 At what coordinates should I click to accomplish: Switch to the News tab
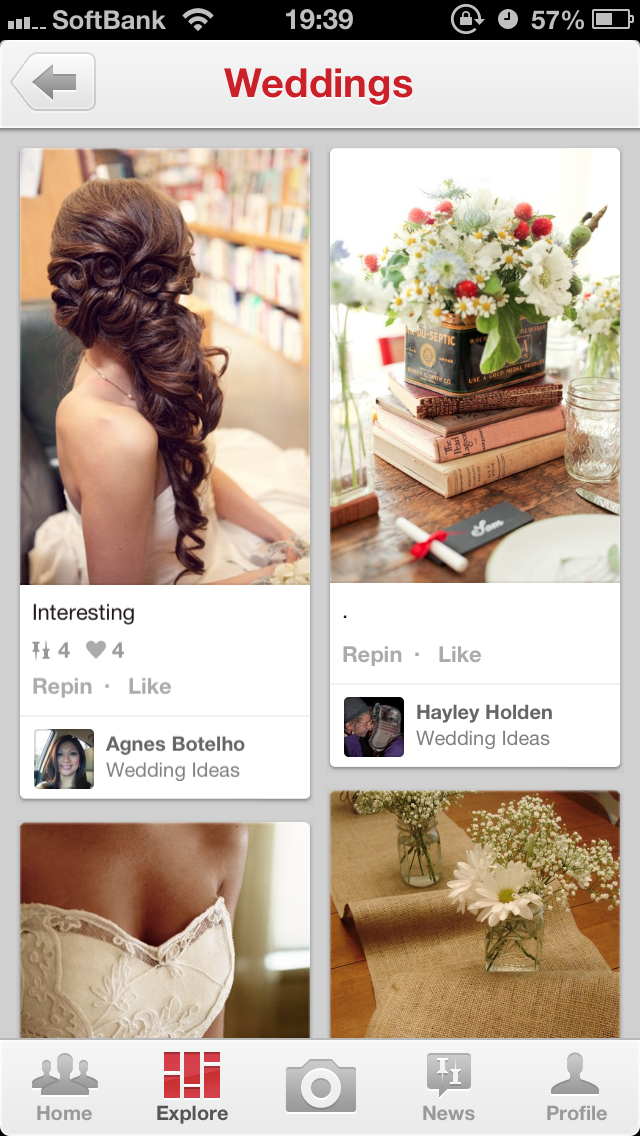point(449,1087)
